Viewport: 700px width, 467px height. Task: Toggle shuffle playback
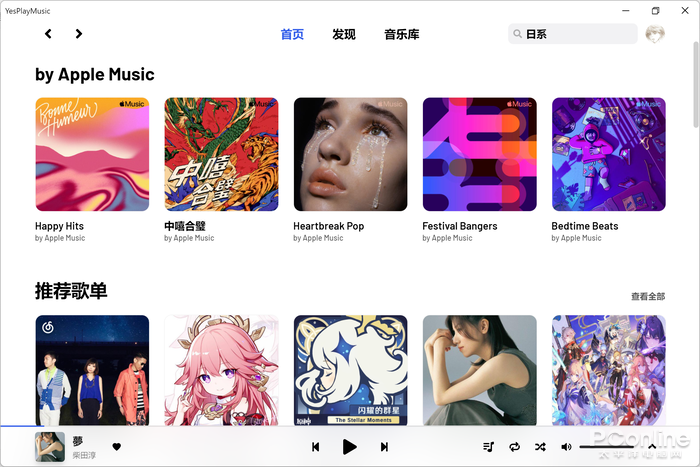coord(540,447)
